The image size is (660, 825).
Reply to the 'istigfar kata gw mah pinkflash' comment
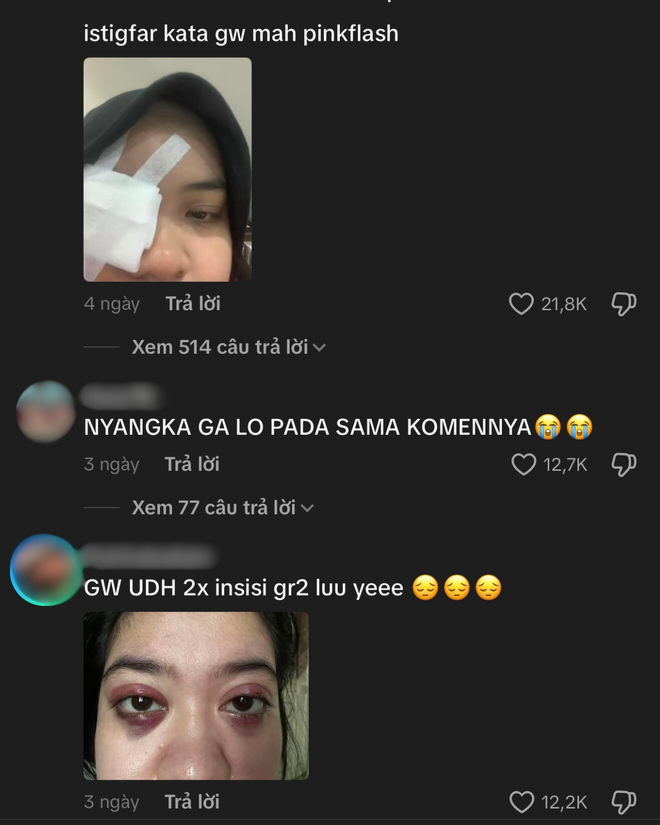192,303
